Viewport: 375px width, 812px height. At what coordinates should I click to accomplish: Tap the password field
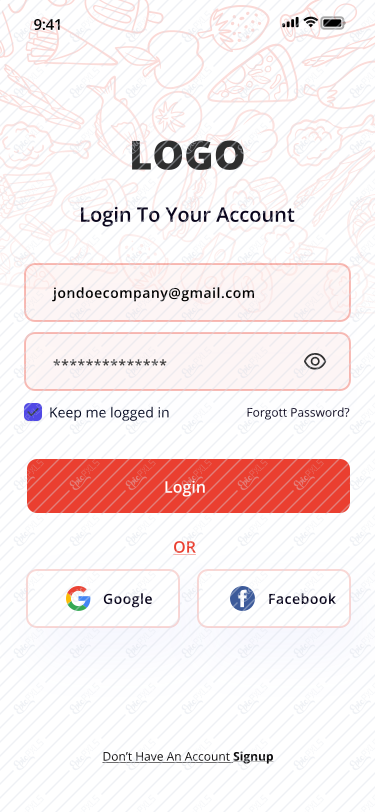click(x=188, y=361)
